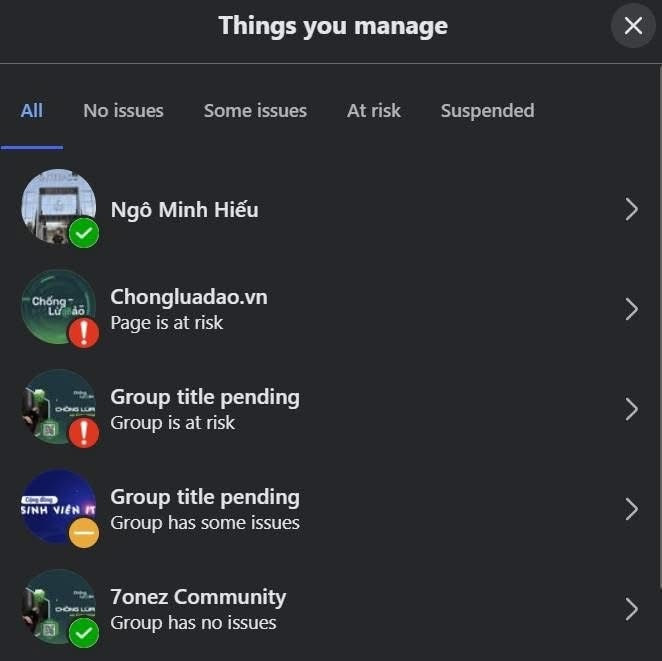The height and width of the screenshot is (661, 662).
Task: Open the Chongluadao.vn page at risk
Action: (x=330, y=309)
